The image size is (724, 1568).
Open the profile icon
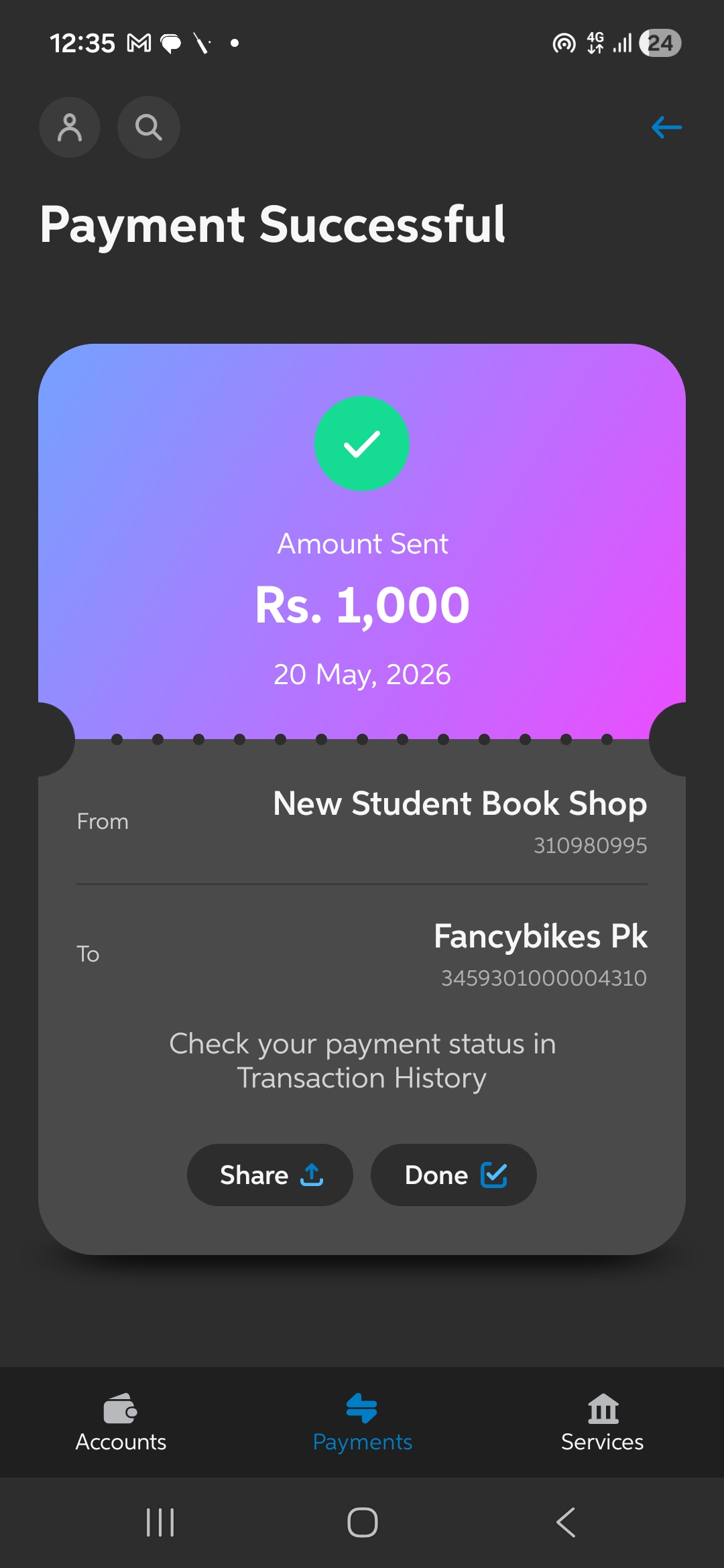70,127
